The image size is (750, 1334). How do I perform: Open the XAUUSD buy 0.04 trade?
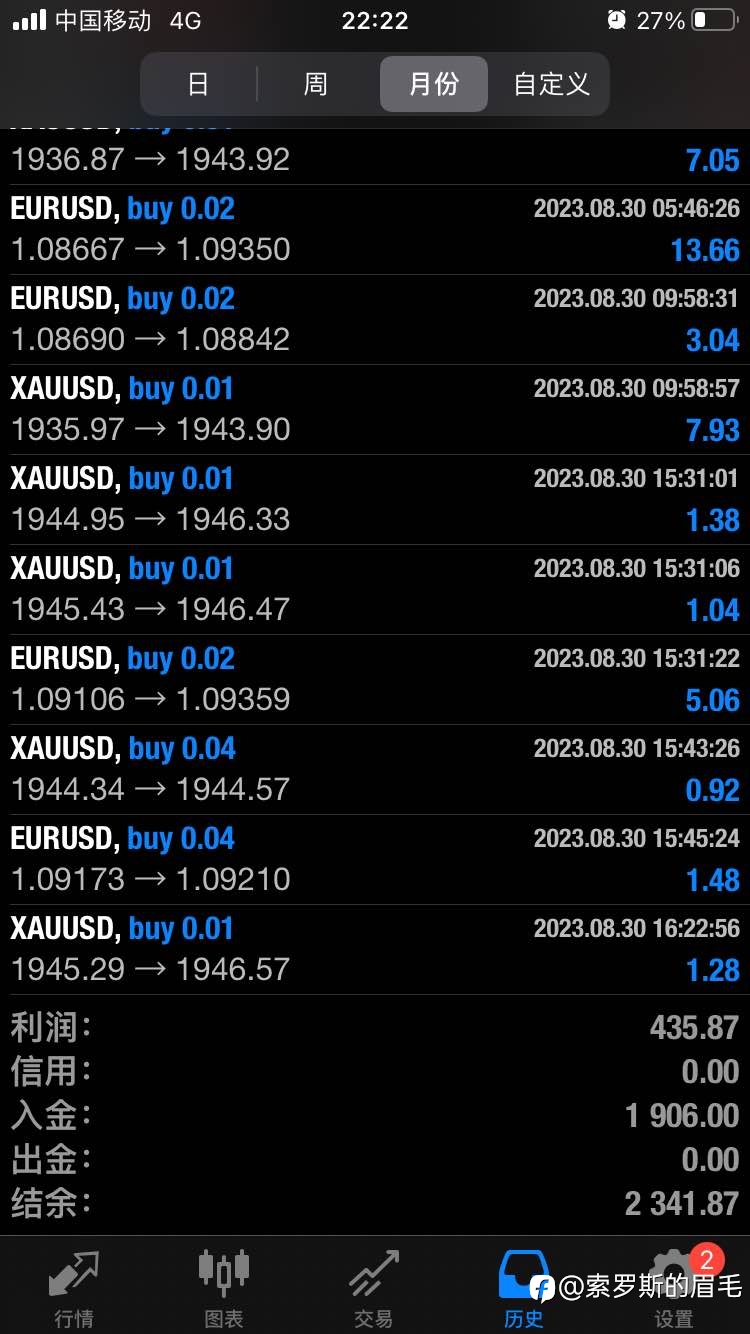coord(375,770)
